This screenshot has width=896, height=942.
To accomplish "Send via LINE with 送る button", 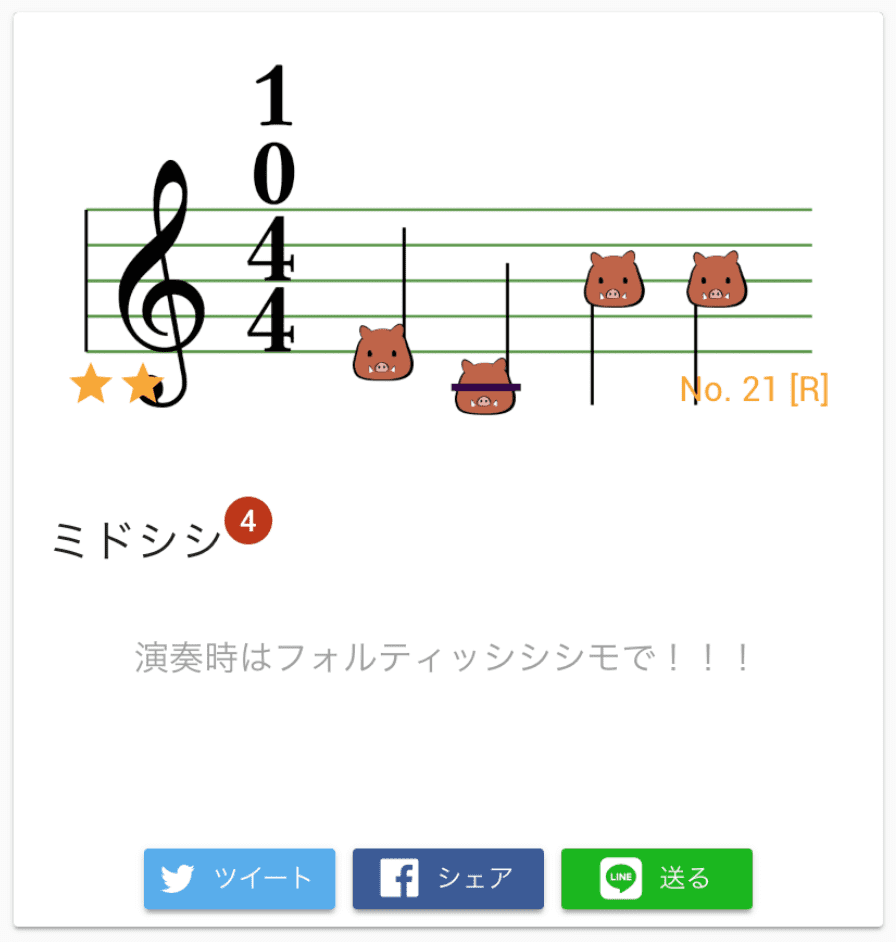I will (x=656, y=879).
